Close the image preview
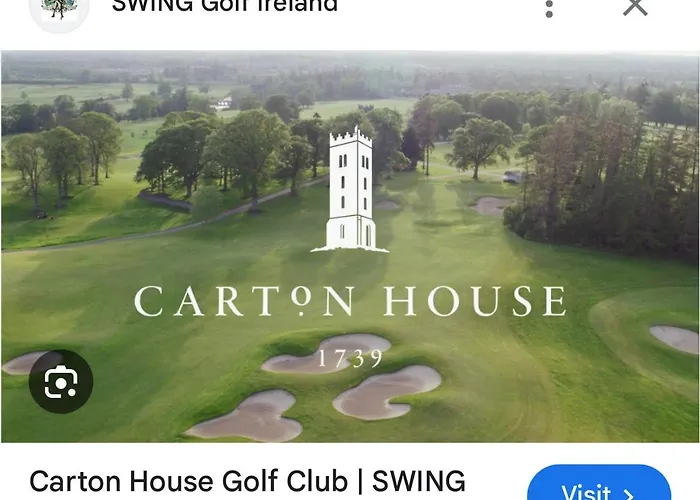The image size is (700, 500). pos(635,8)
